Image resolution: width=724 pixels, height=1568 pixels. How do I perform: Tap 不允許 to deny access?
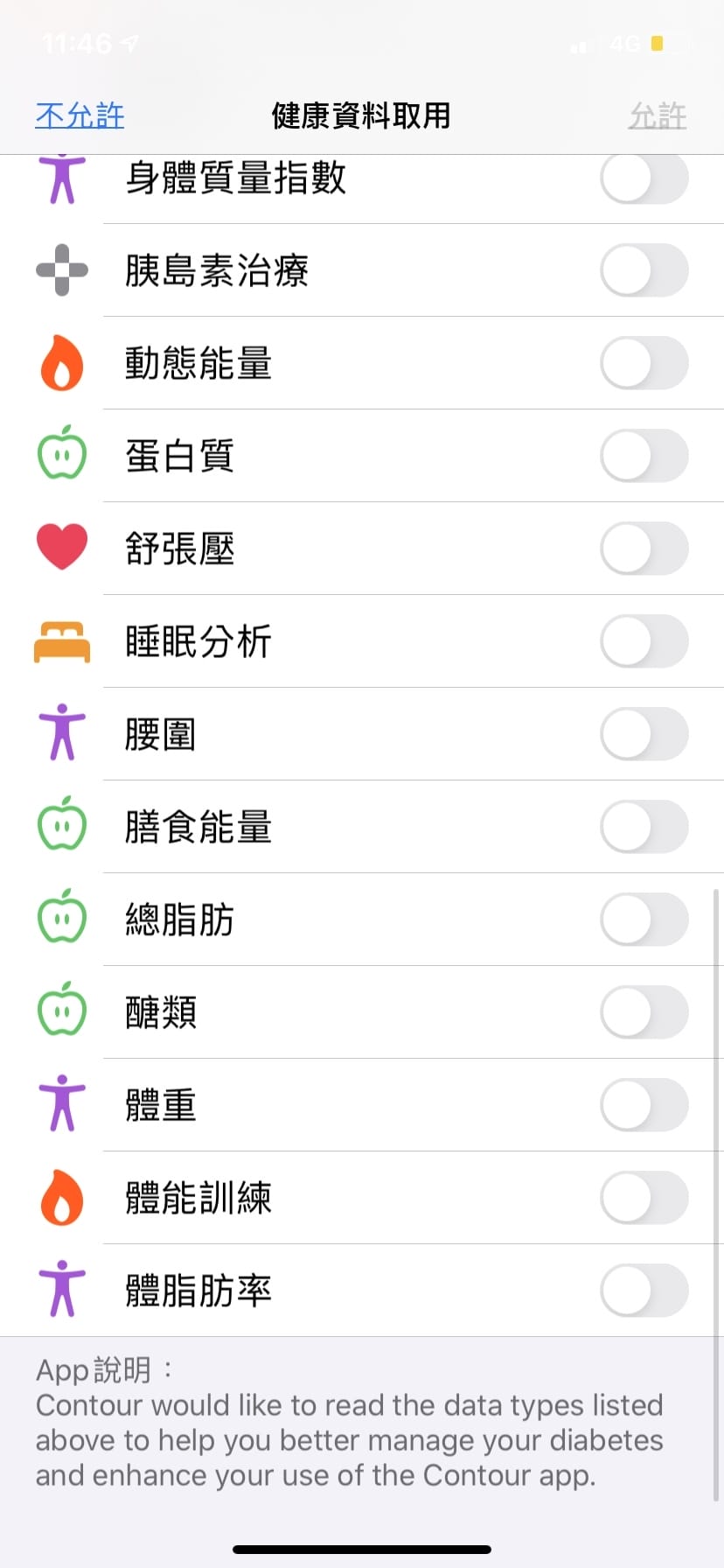coord(80,115)
